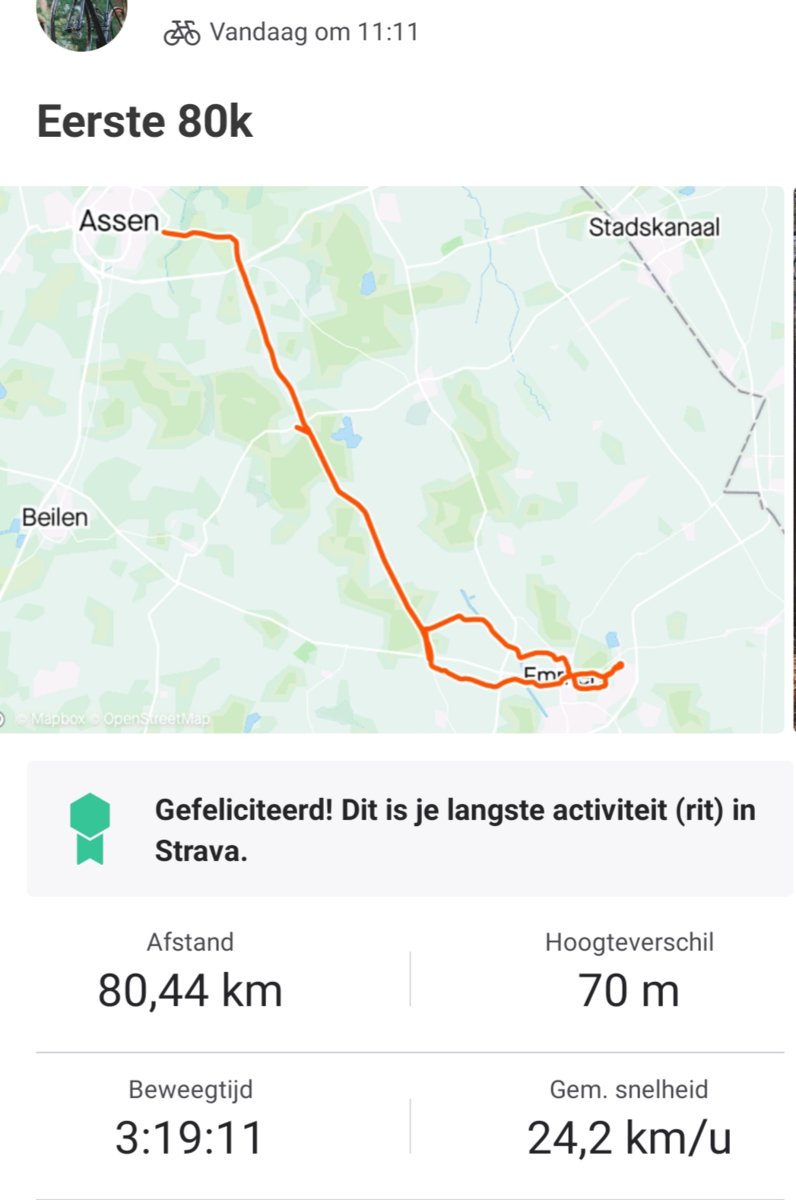Open the longest activity achievement banner
This screenshot has width=796, height=1200.
(409, 829)
